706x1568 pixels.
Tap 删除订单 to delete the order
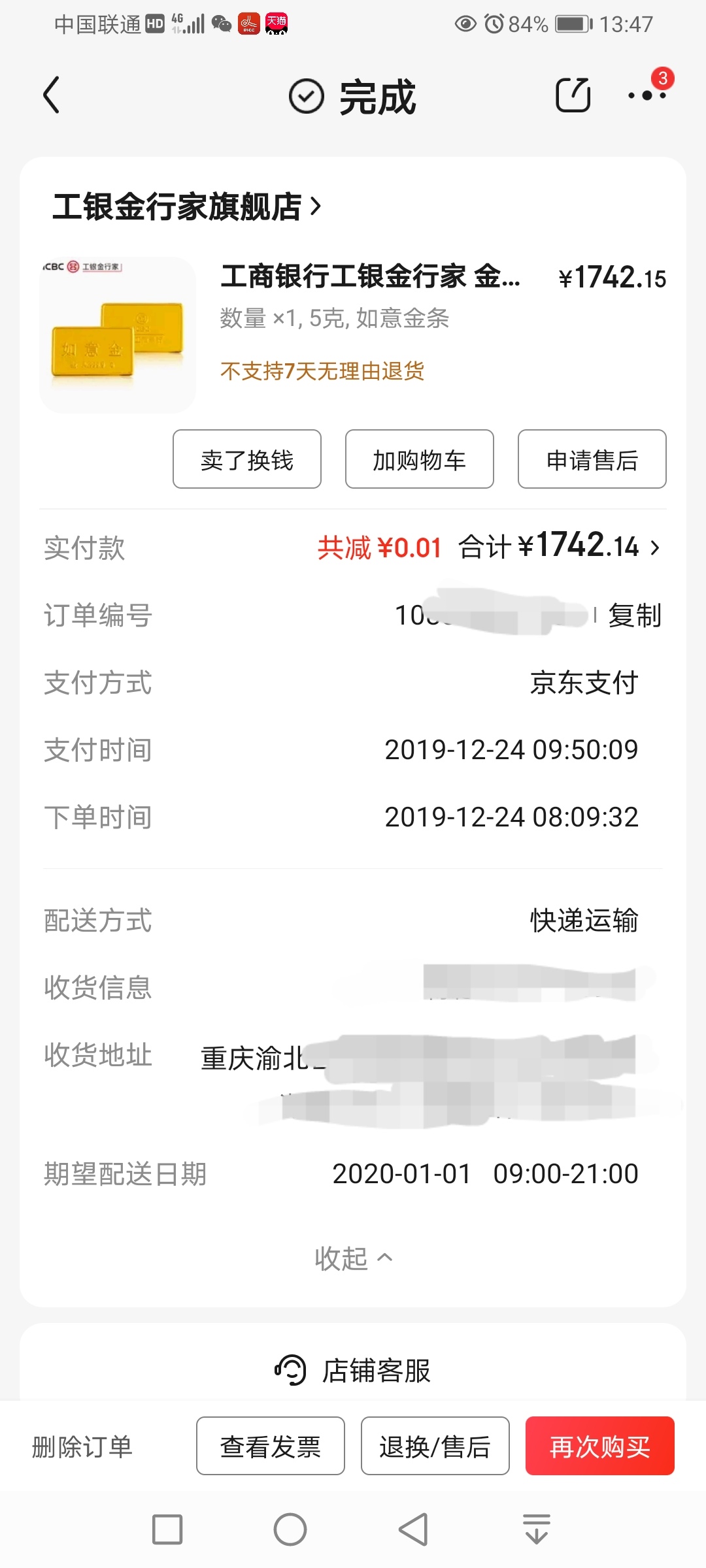coord(82,1446)
